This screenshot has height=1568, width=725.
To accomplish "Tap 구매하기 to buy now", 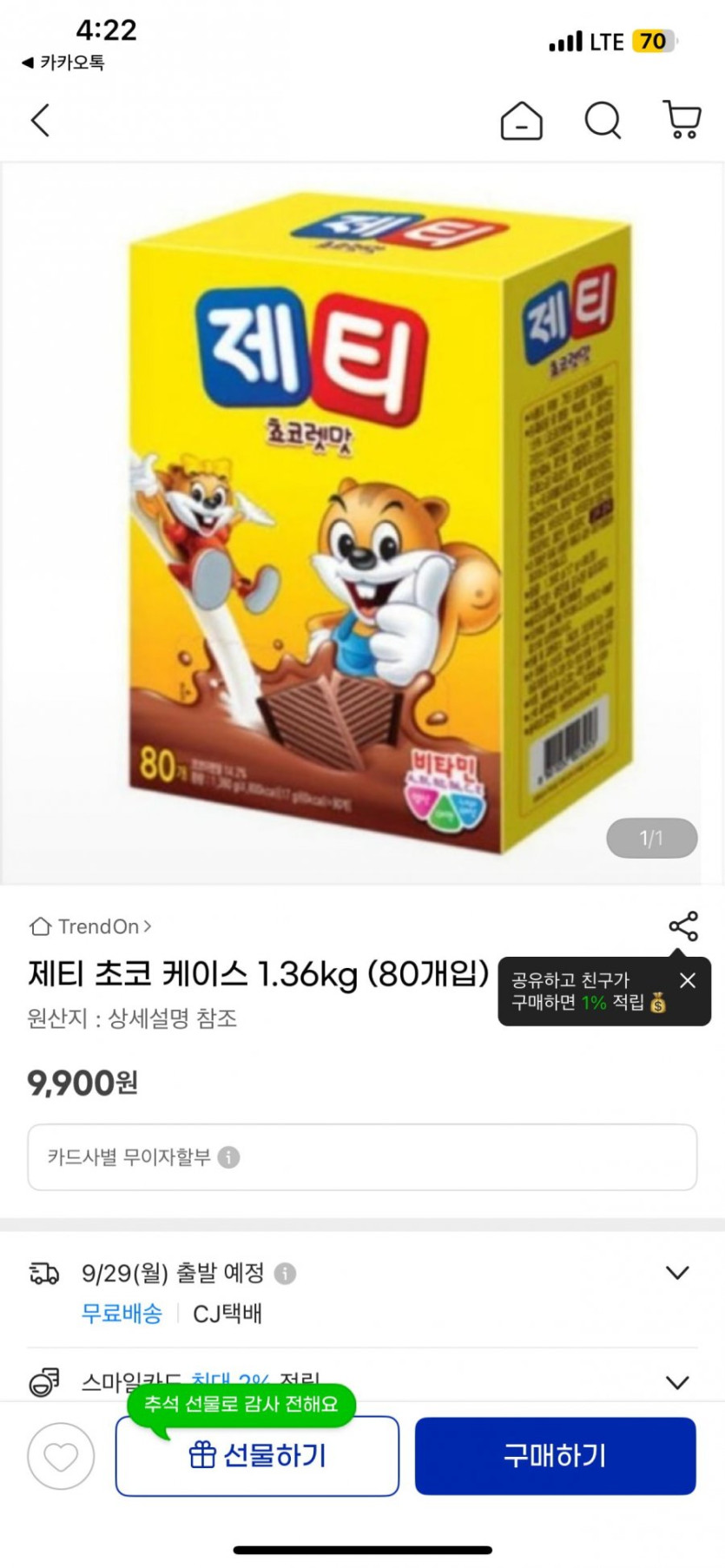I will [x=555, y=1456].
